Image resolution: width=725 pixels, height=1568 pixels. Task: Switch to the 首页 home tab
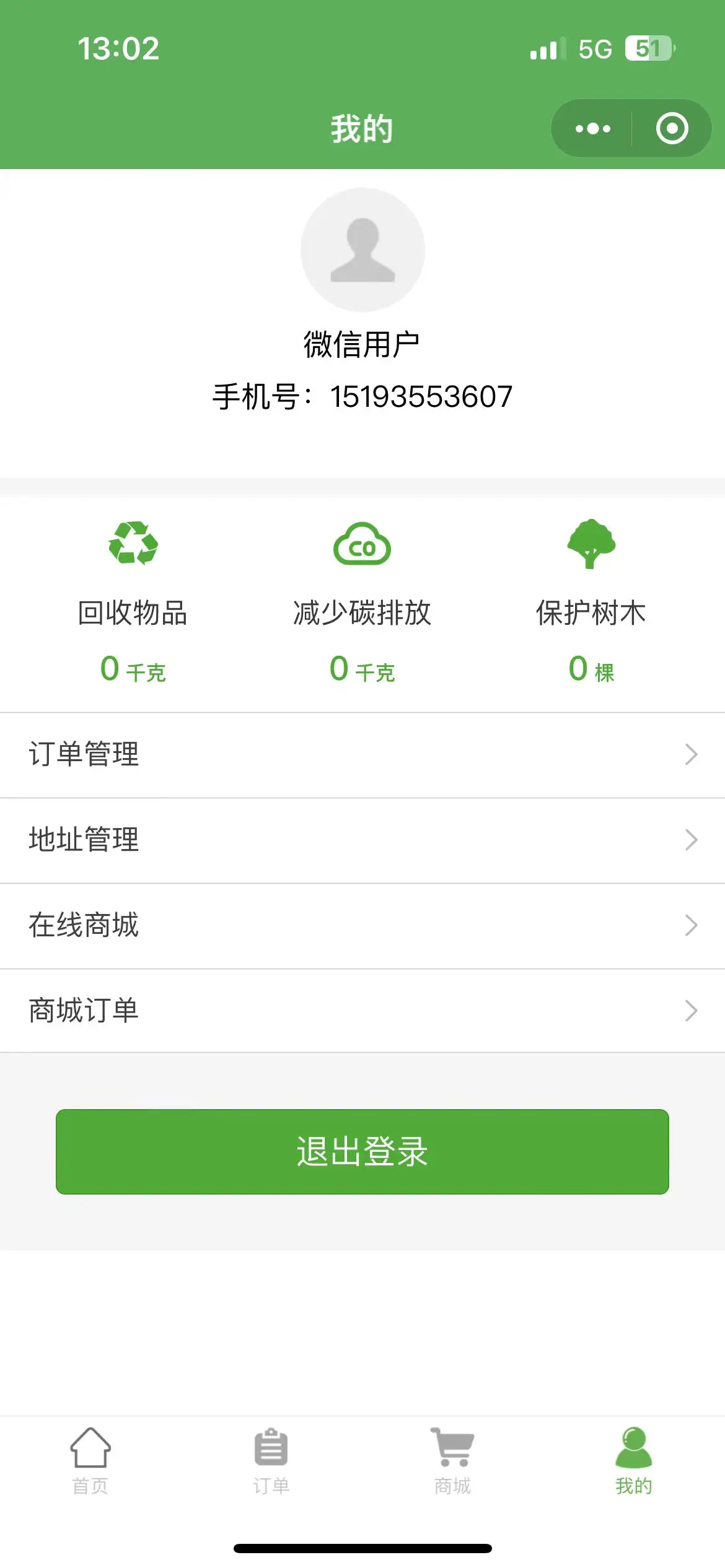90,1460
